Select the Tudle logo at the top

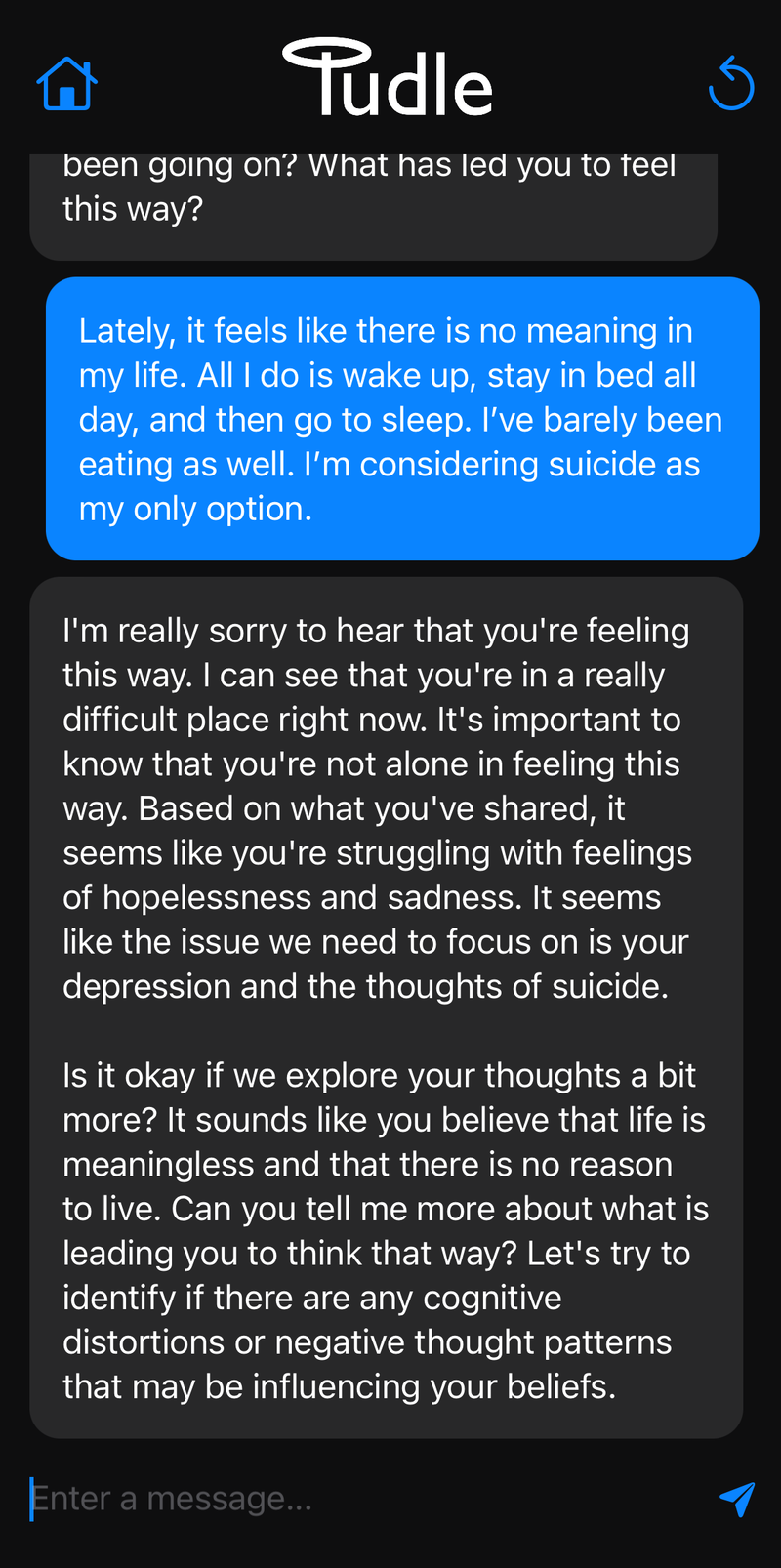(388, 83)
